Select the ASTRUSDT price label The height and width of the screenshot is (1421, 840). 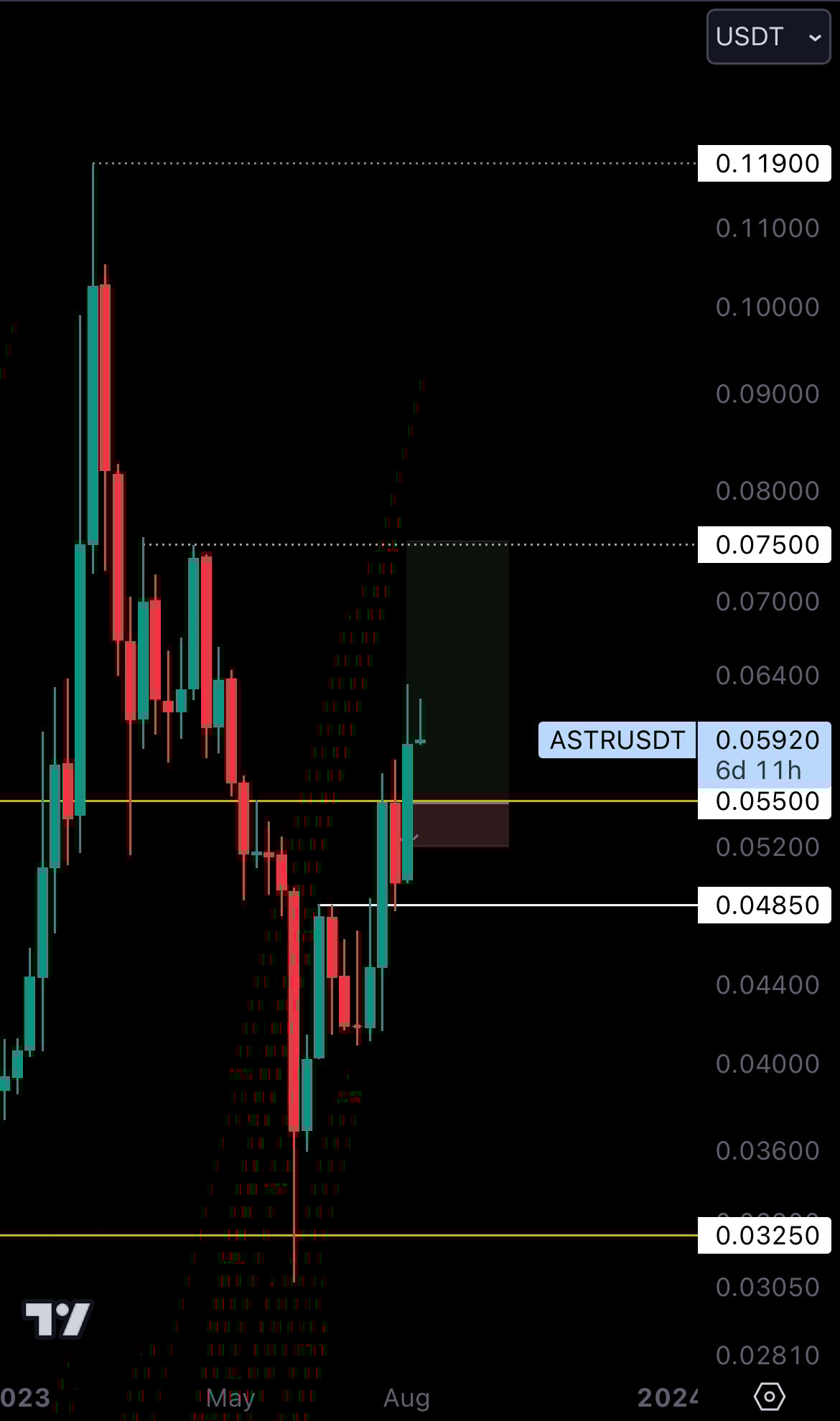tap(617, 740)
